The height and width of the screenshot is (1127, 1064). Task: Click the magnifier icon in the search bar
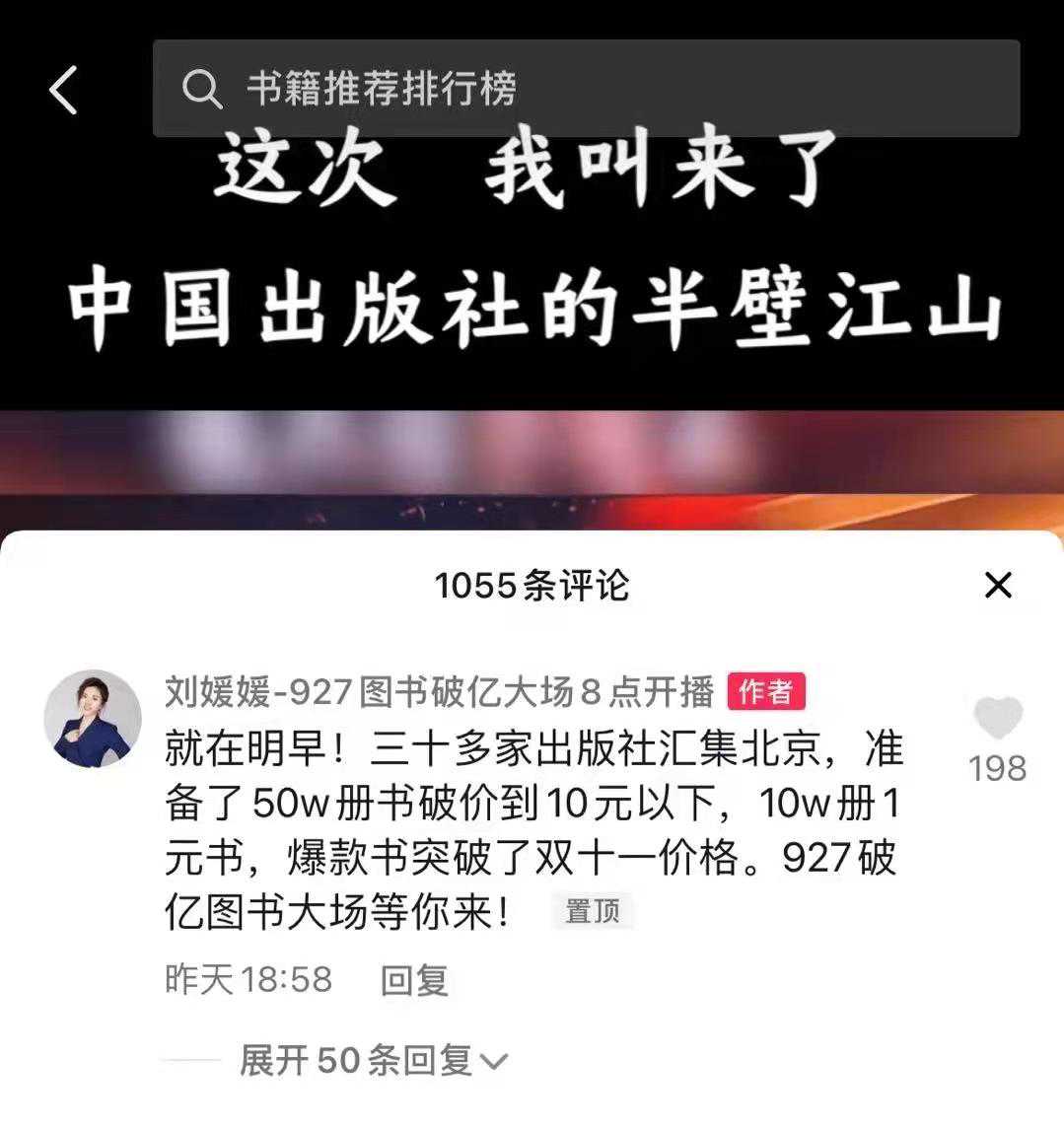click(203, 89)
